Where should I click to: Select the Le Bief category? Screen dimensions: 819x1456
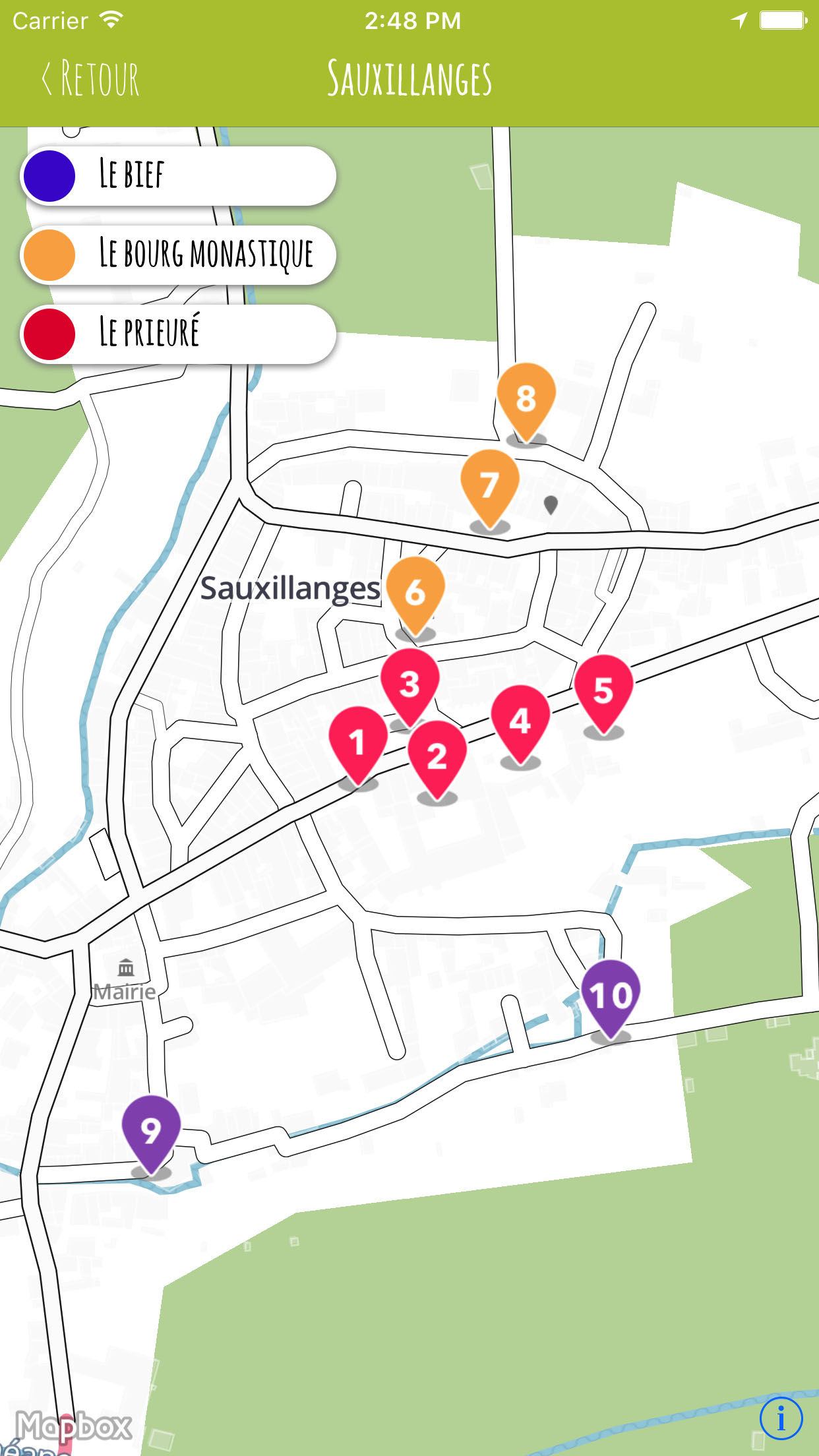click(x=178, y=175)
